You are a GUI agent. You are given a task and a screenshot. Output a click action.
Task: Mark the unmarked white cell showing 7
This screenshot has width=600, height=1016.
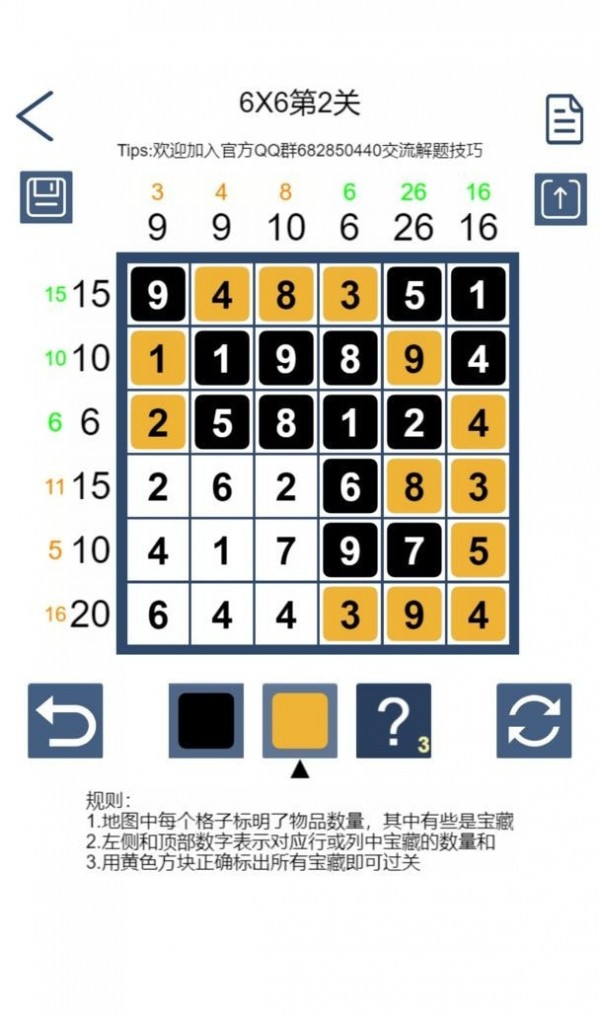[x=286, y=551]
